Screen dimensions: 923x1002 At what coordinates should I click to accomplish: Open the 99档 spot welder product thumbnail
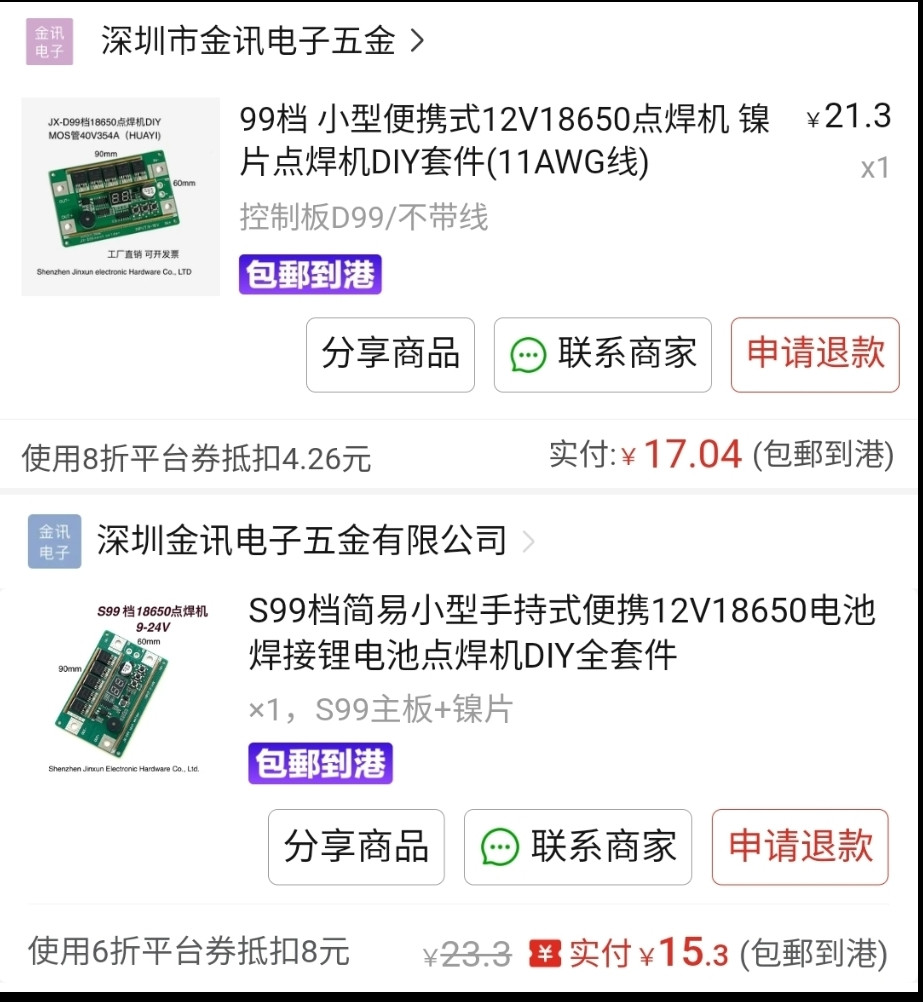(x=121, y=196)
